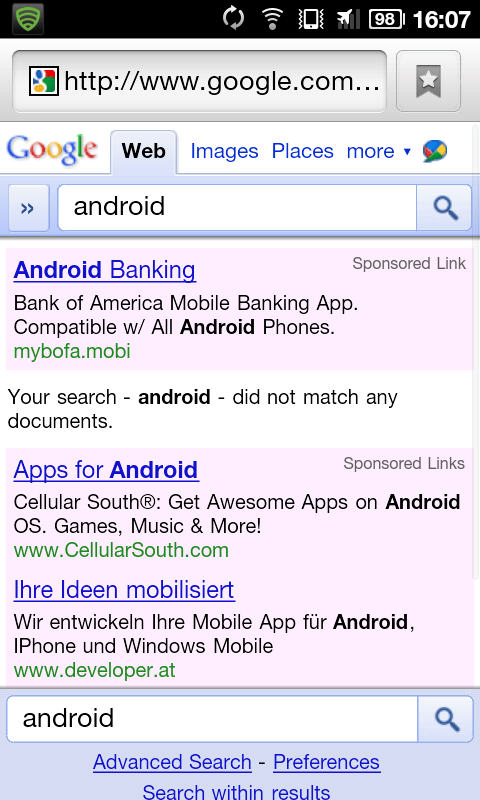This screenshot has width=480, height=800.
Task: Tap the double-arrow expand button
Action: 29,208
